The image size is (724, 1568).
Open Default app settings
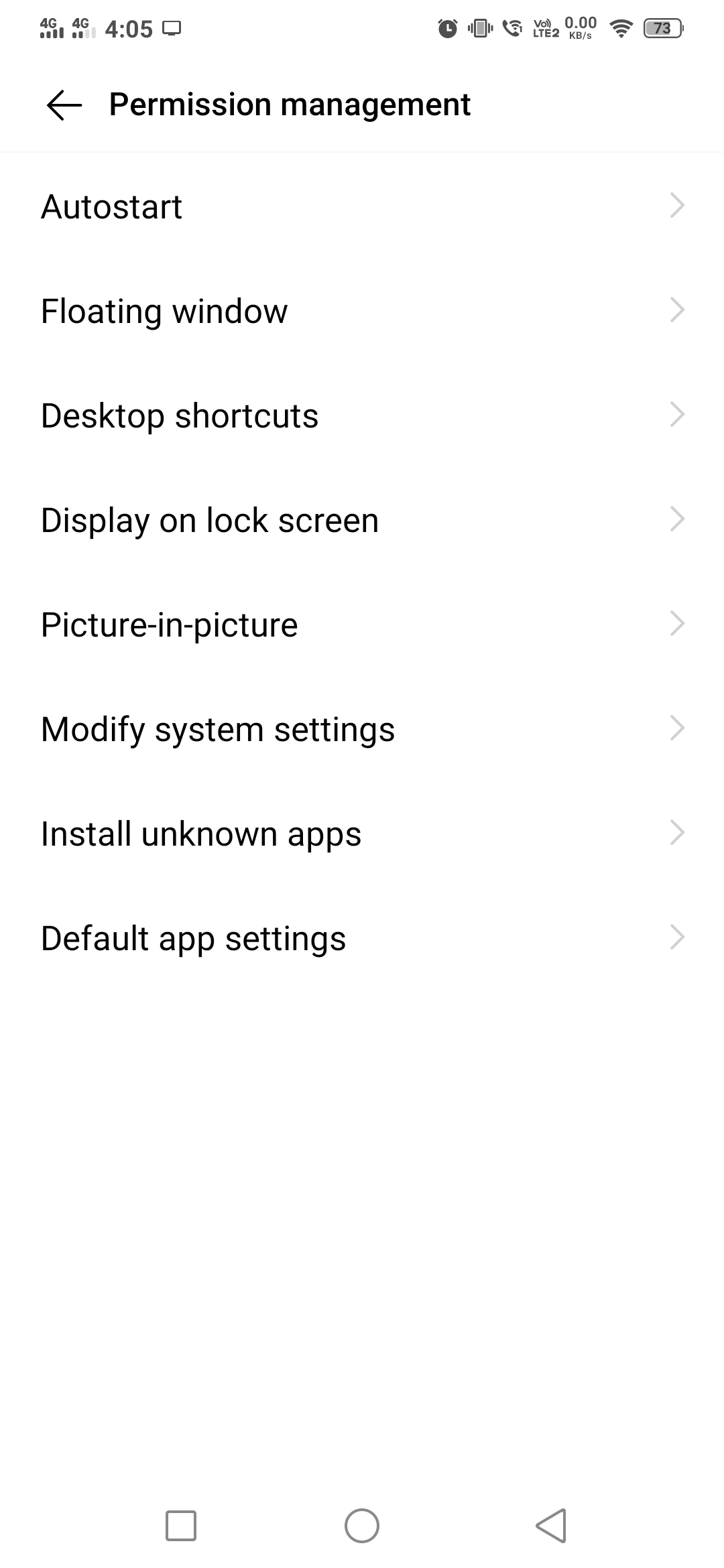click(x=362, y=937)
